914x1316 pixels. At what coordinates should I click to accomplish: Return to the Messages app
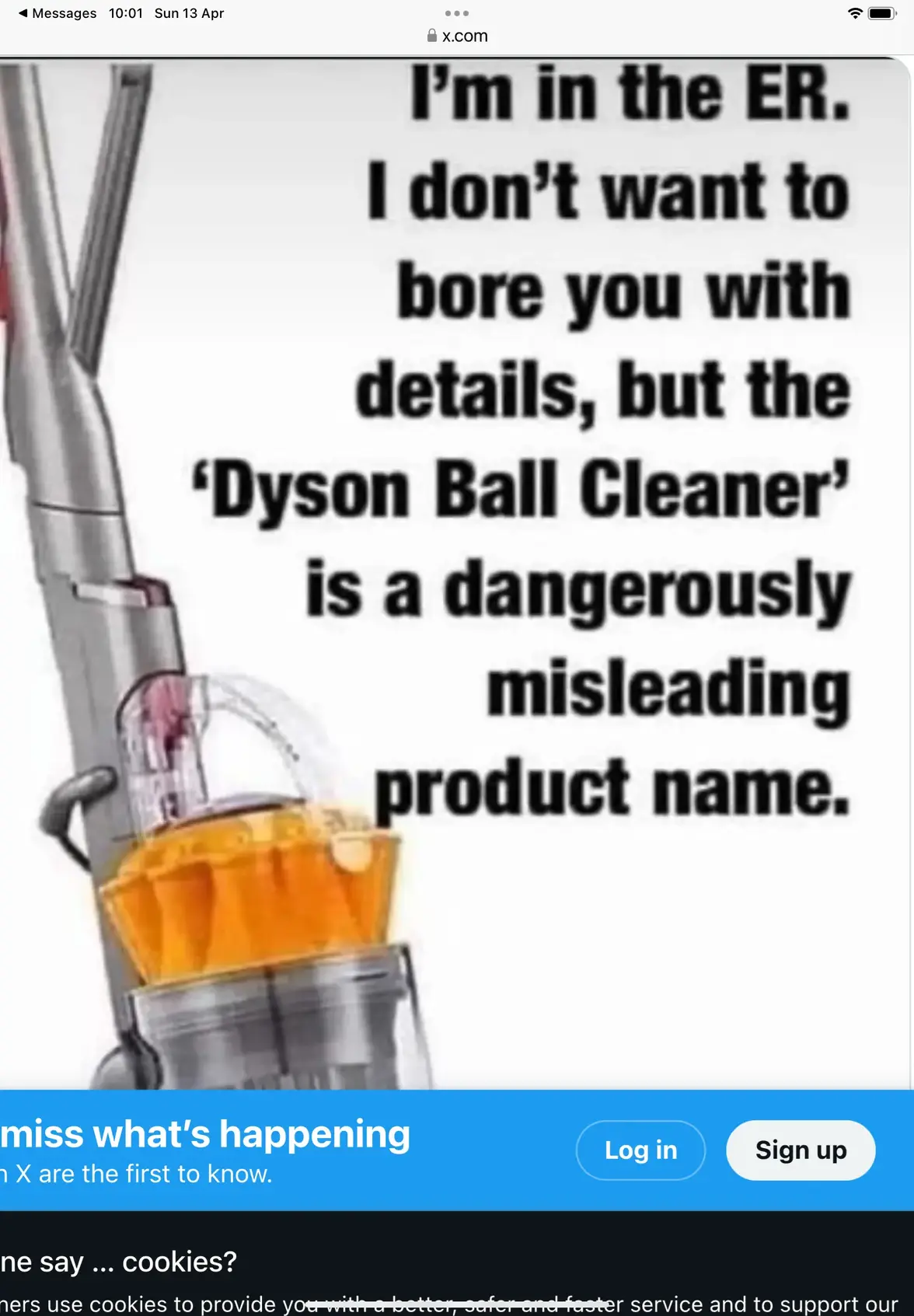click(x=57, y=13)
